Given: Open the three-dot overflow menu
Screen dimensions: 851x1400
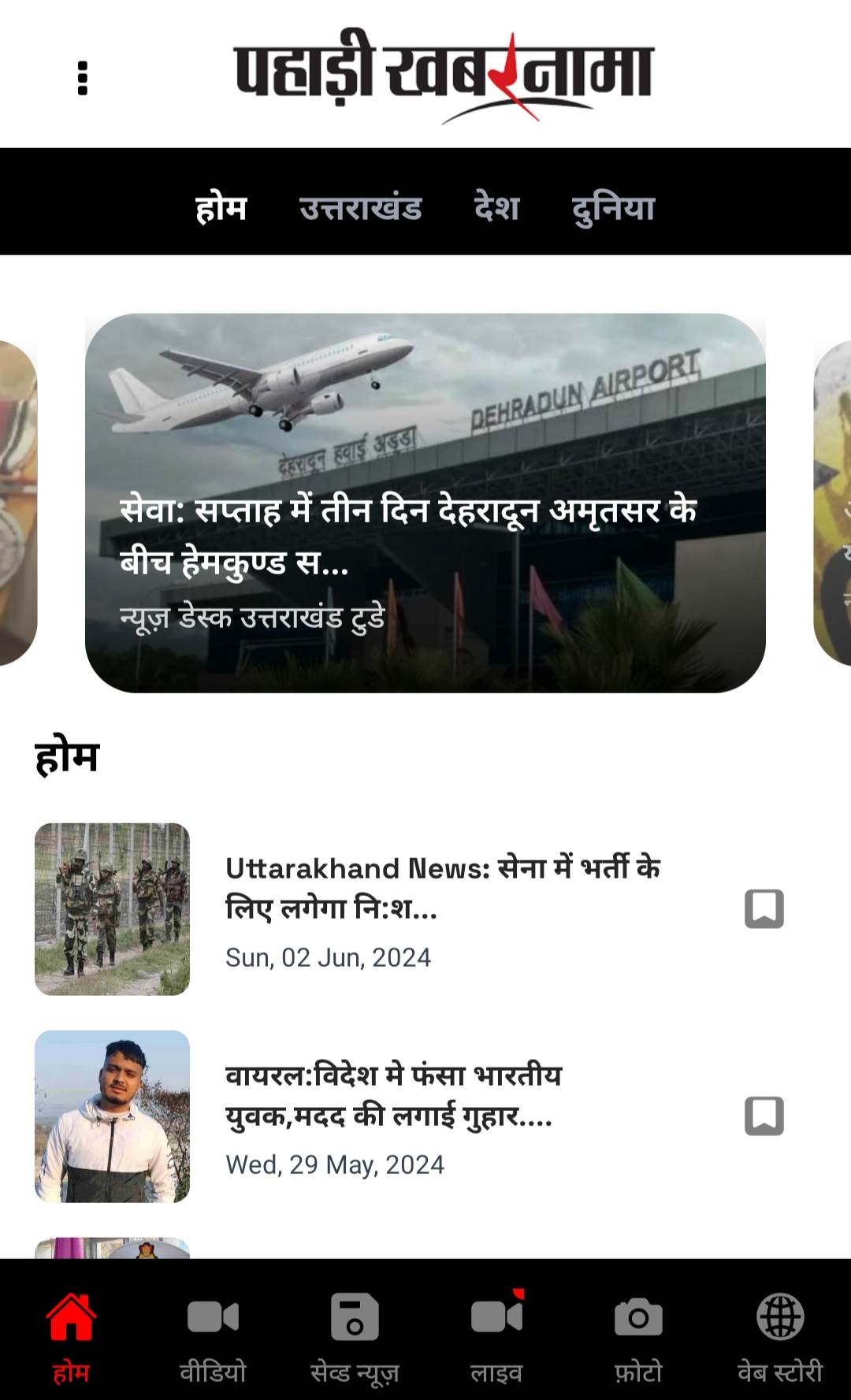Looking at the screenshot, I should 83,78.
